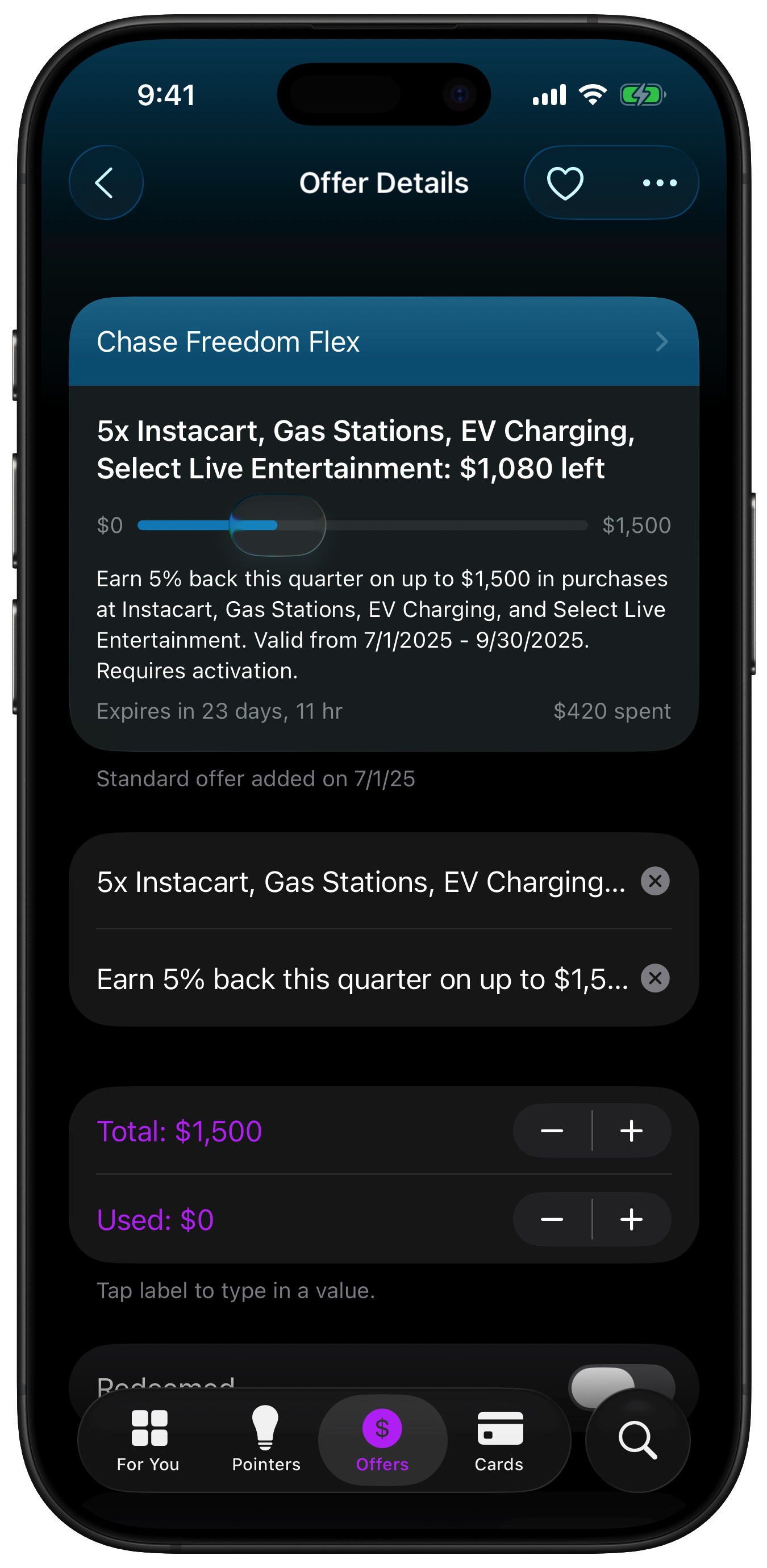Favorite this offer with the heart icon

coord(565,182)
